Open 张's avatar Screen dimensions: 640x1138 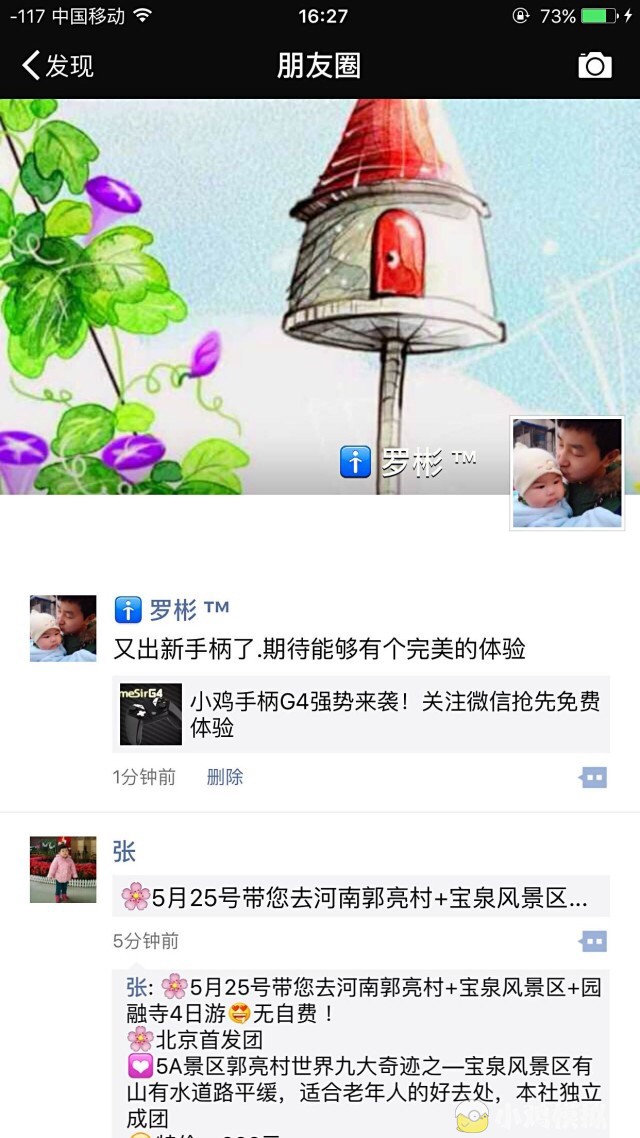point(63,869)
